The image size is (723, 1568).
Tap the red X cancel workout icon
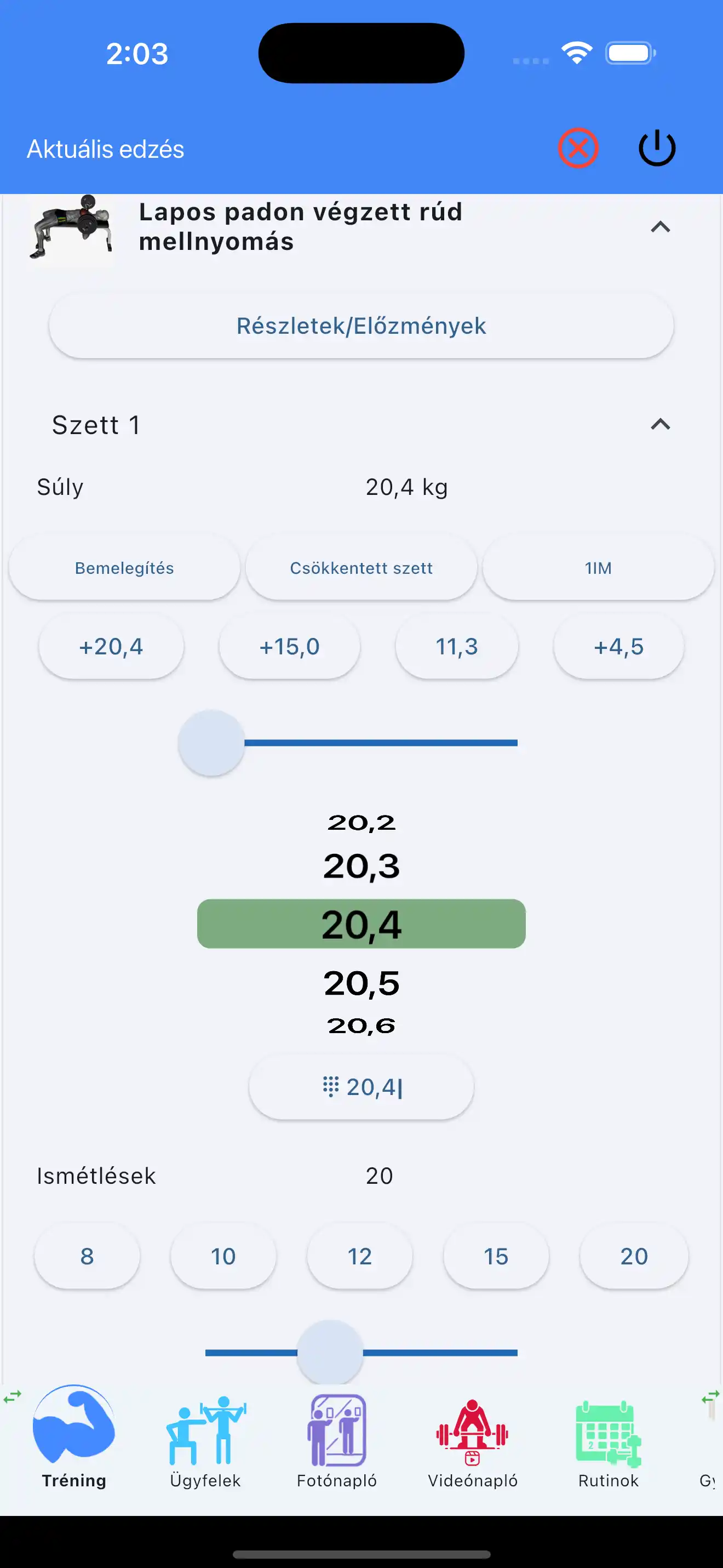click(x=578, y=148)
